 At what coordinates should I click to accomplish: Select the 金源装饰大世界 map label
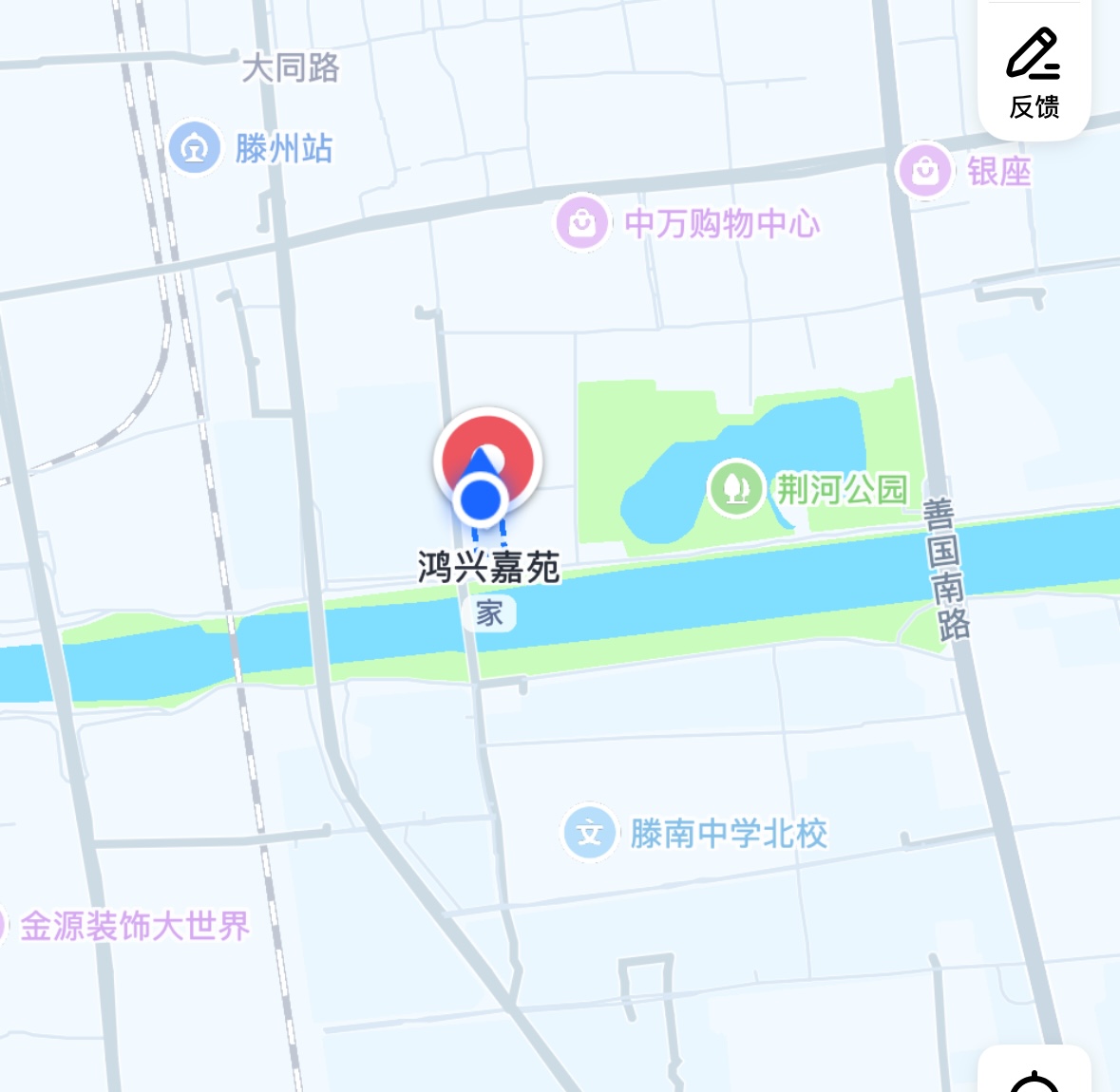pyautogui.click(x=134, y=925)
